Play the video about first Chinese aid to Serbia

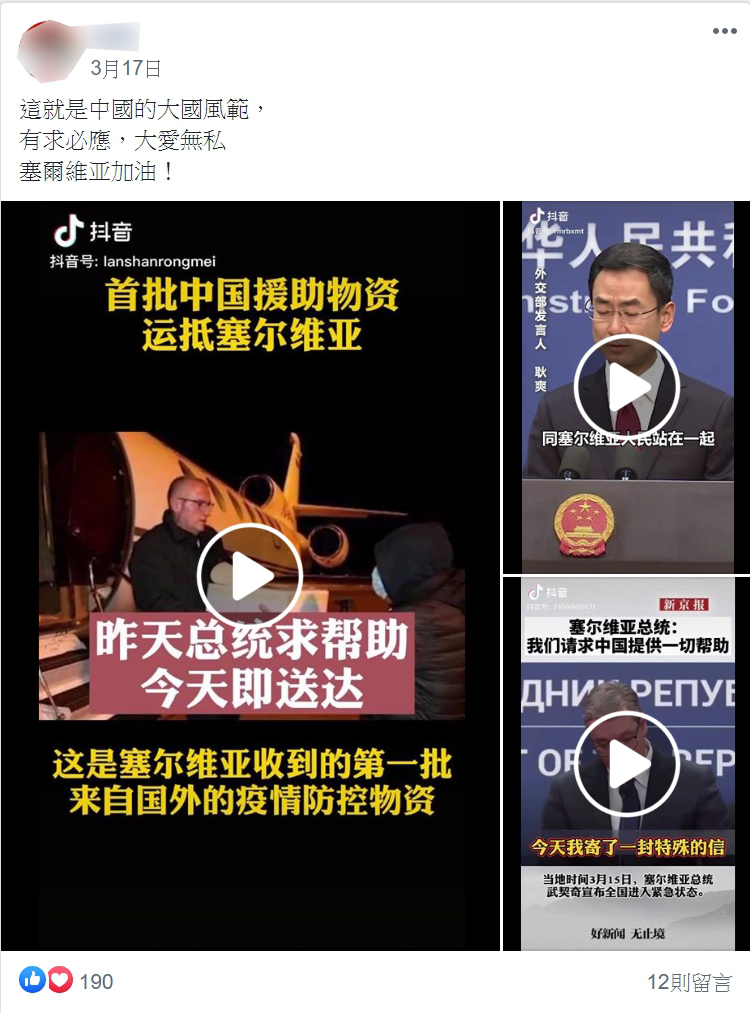[249, 576]
